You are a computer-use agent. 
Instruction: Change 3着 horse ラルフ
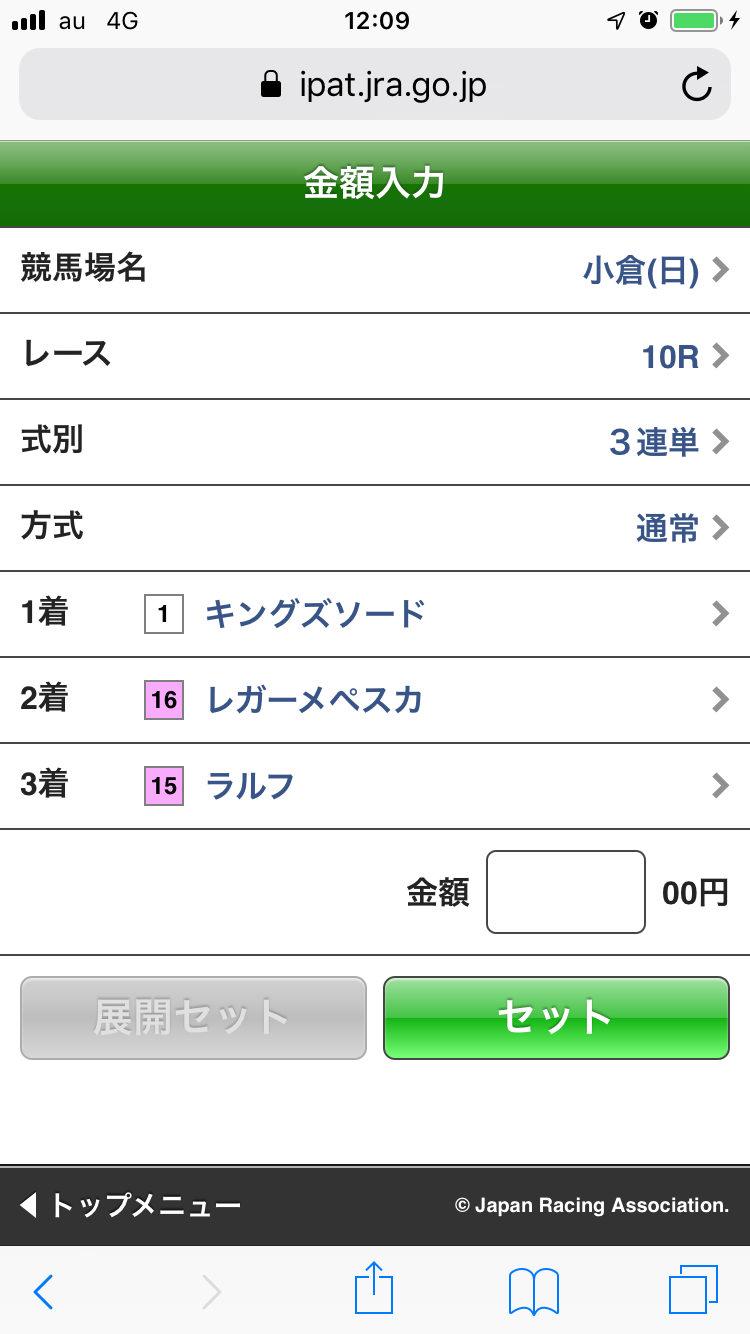pyautogui.click(x=375, y=786)
